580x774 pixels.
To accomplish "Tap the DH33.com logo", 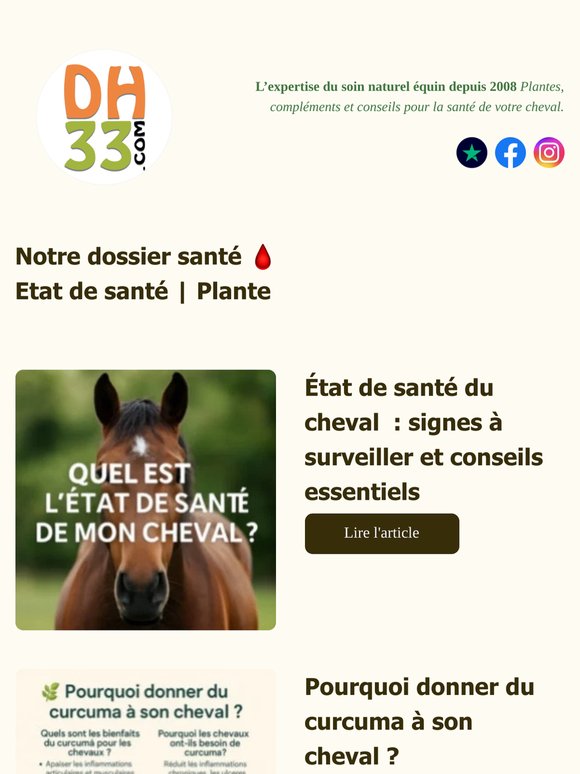I will coord(104,117).
